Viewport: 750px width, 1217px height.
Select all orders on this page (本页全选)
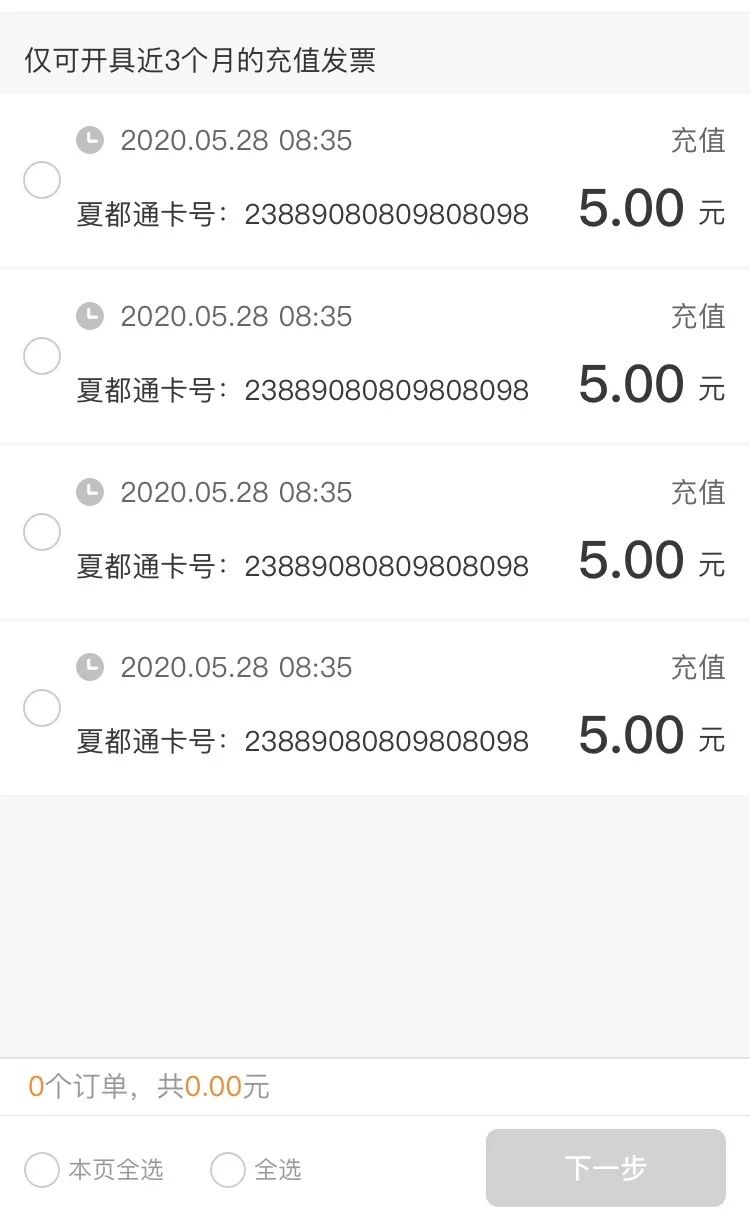pyautogui.click(x=42, y=1169)
